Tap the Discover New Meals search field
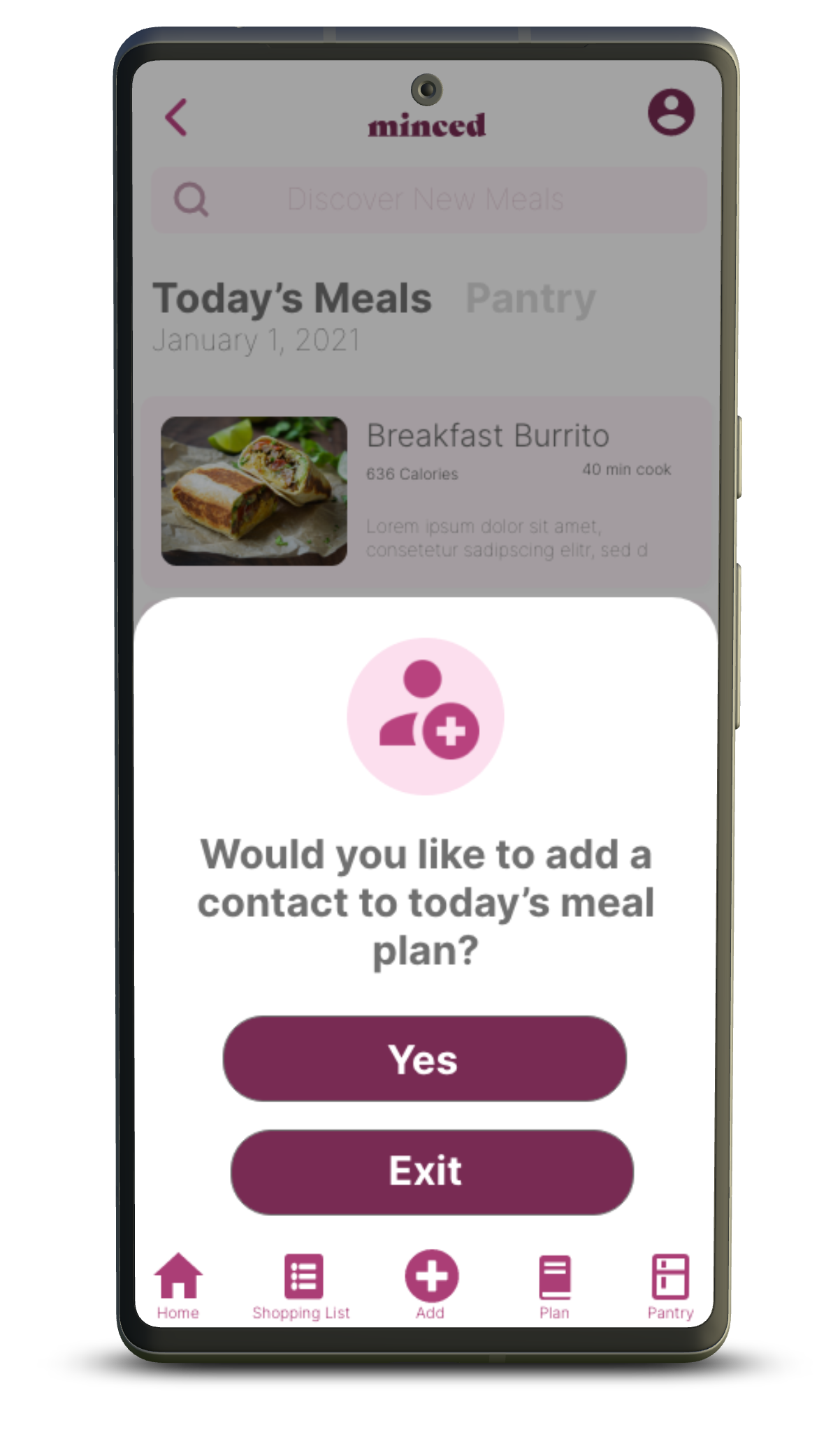The height and width of the screenshot is (1446, 840). [x=428, y=199]
